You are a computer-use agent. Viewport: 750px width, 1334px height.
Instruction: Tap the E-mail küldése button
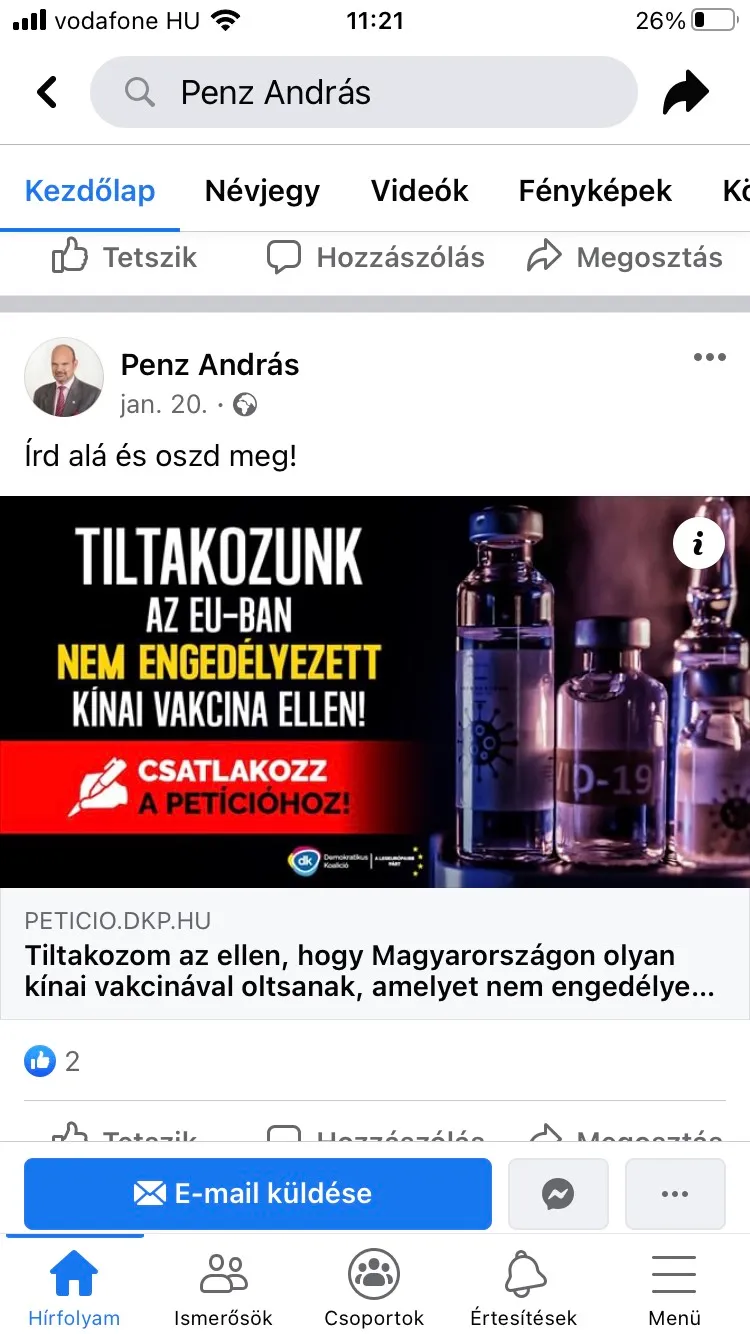pyautogui.click(x=258, y=1193)
